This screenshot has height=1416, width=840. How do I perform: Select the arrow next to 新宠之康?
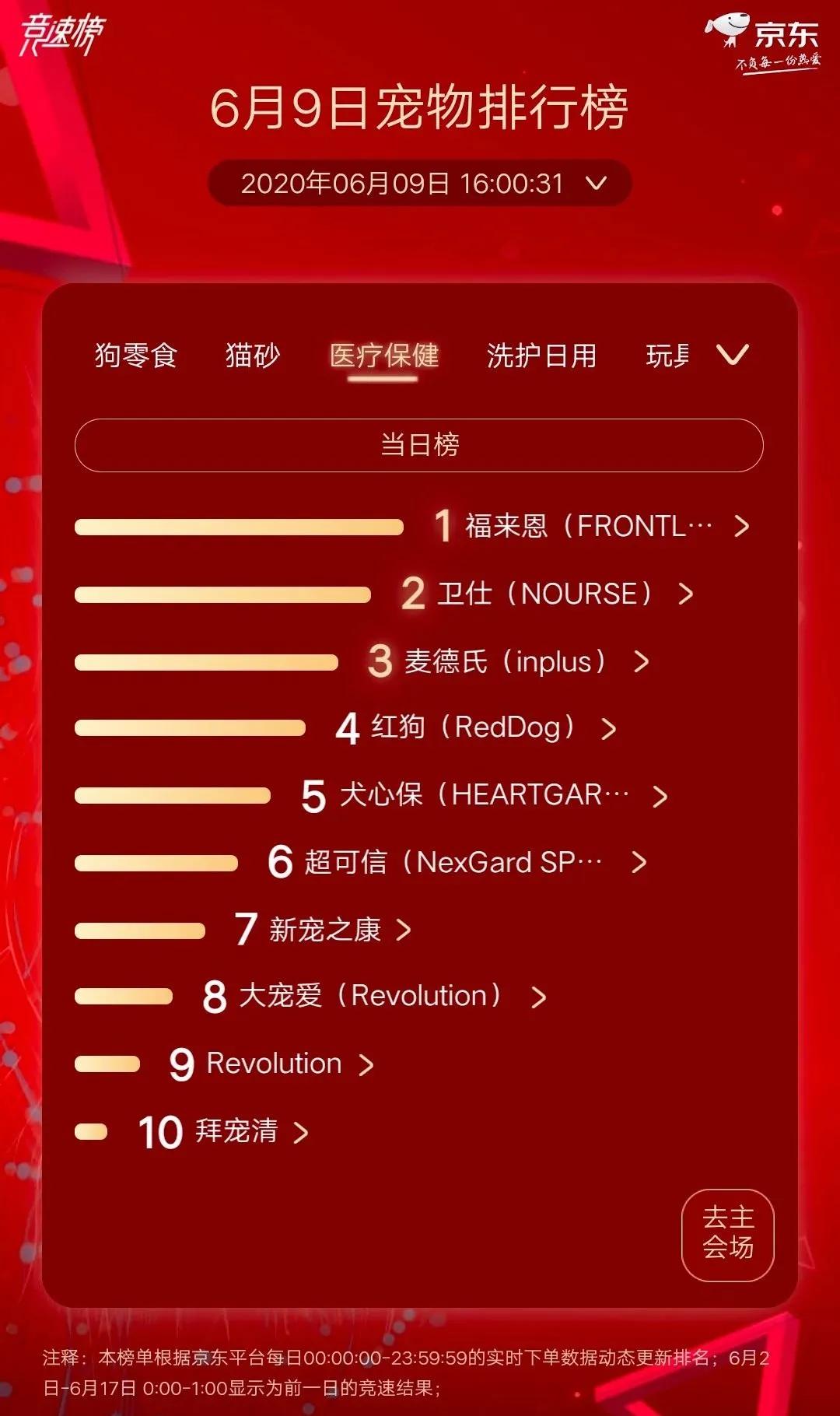tap(404, 928)
